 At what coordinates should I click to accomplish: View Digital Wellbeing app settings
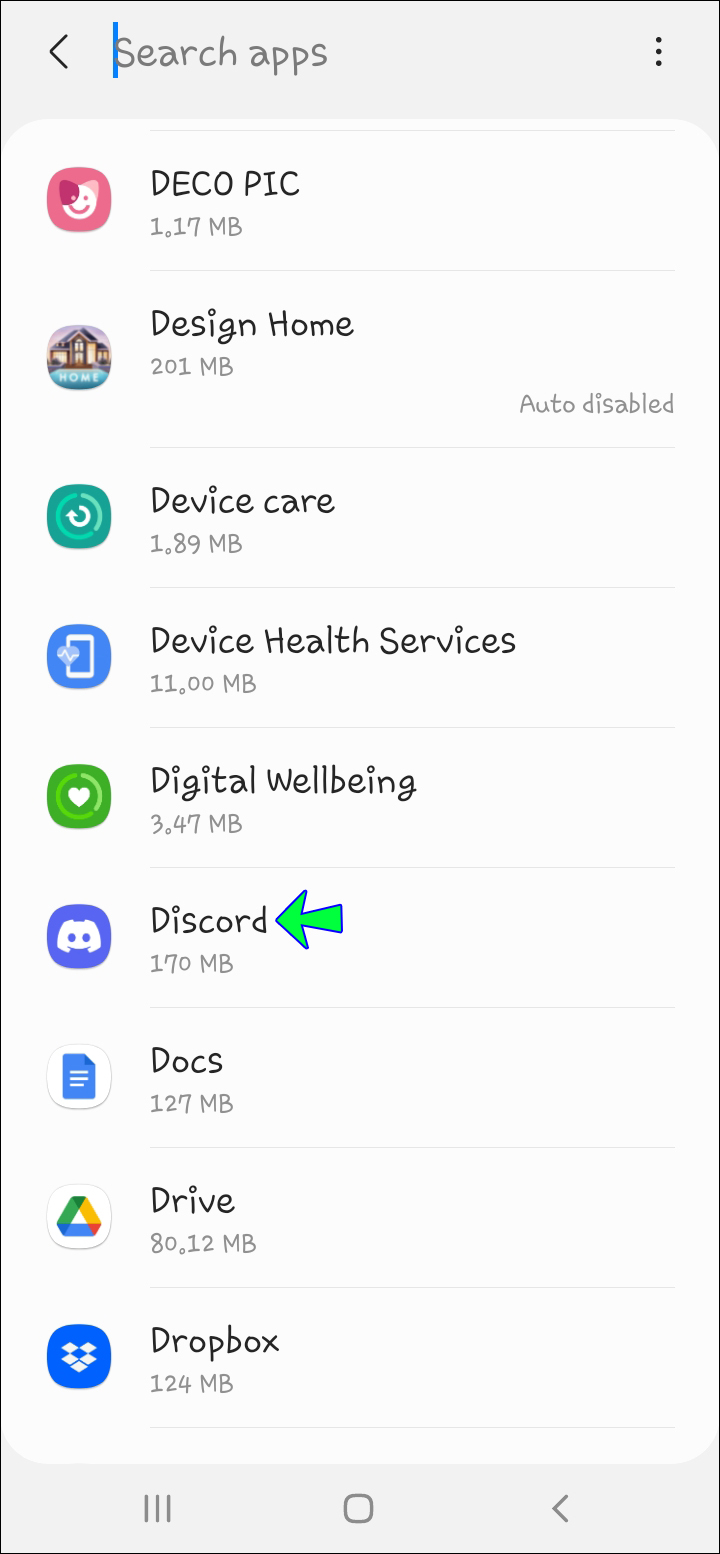(x=360, y=797)
